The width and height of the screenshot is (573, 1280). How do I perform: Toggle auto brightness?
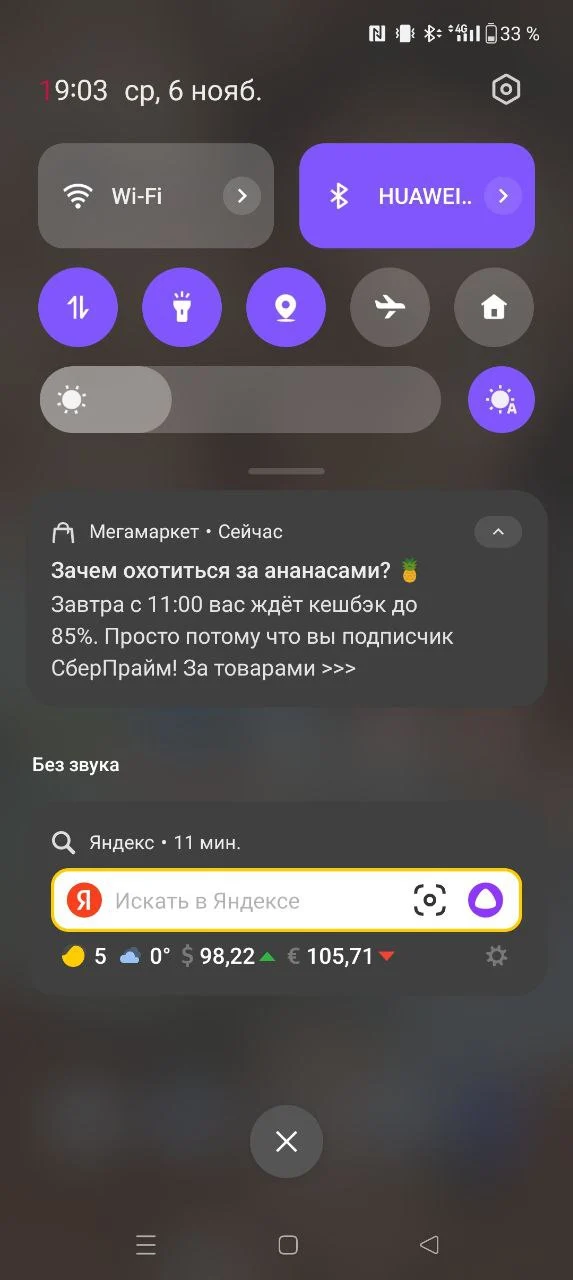coord(501,400)
